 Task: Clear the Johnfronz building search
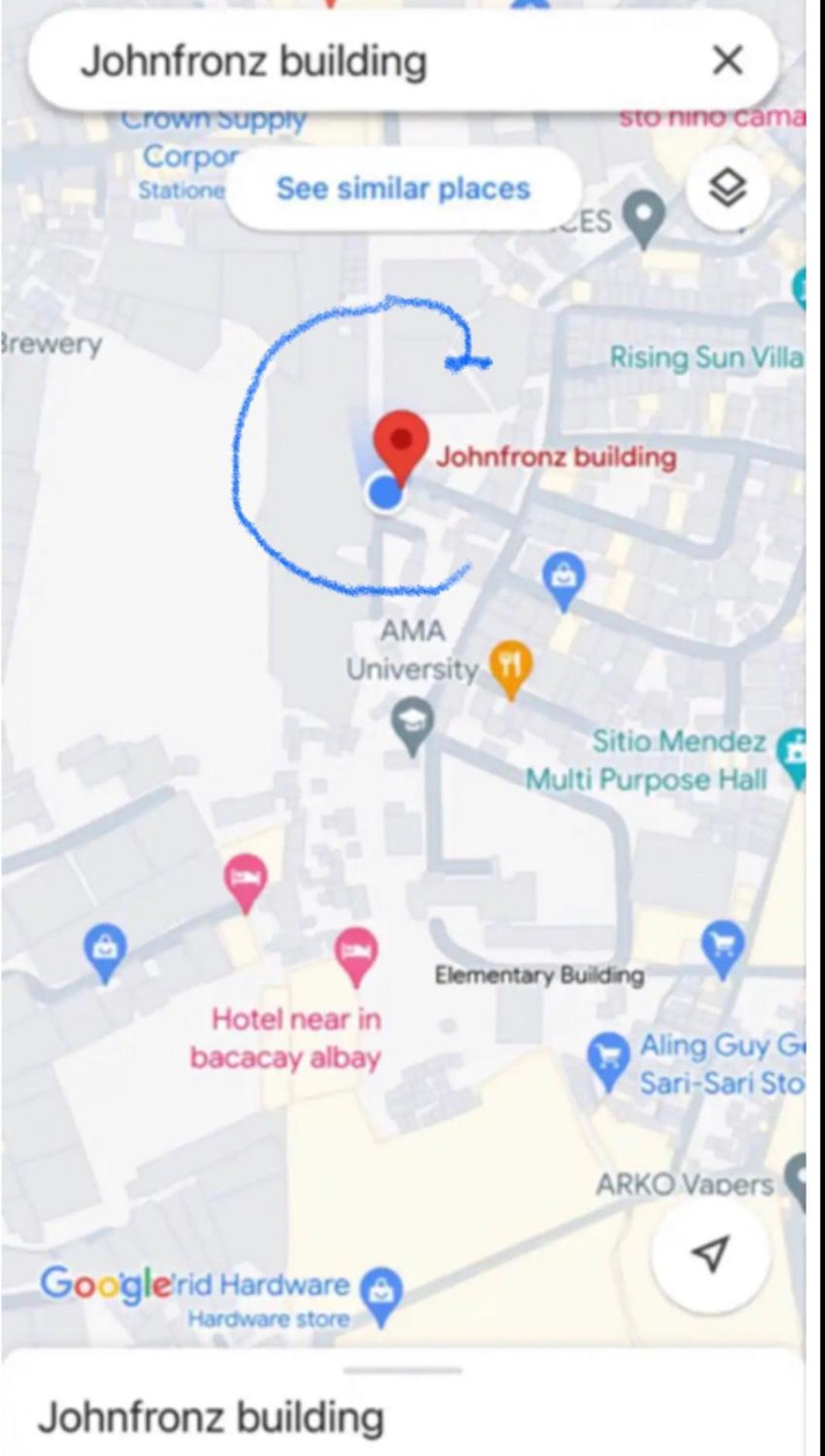[727, 60]
